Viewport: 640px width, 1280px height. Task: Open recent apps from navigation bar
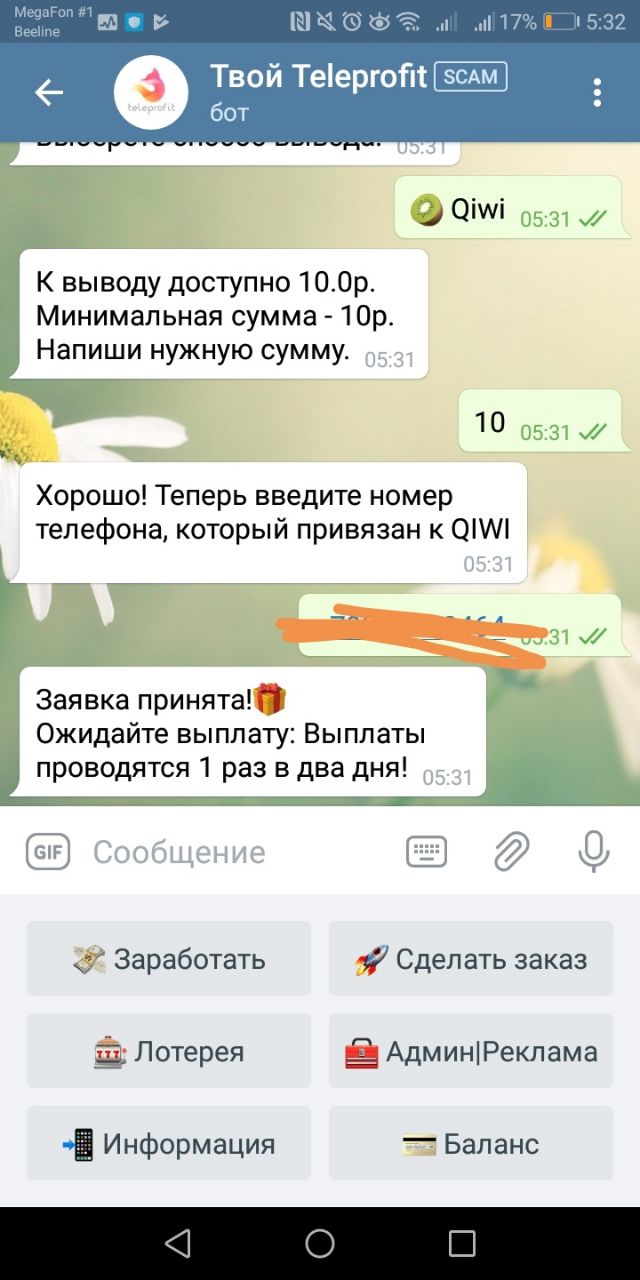[x=462, y=1243]
